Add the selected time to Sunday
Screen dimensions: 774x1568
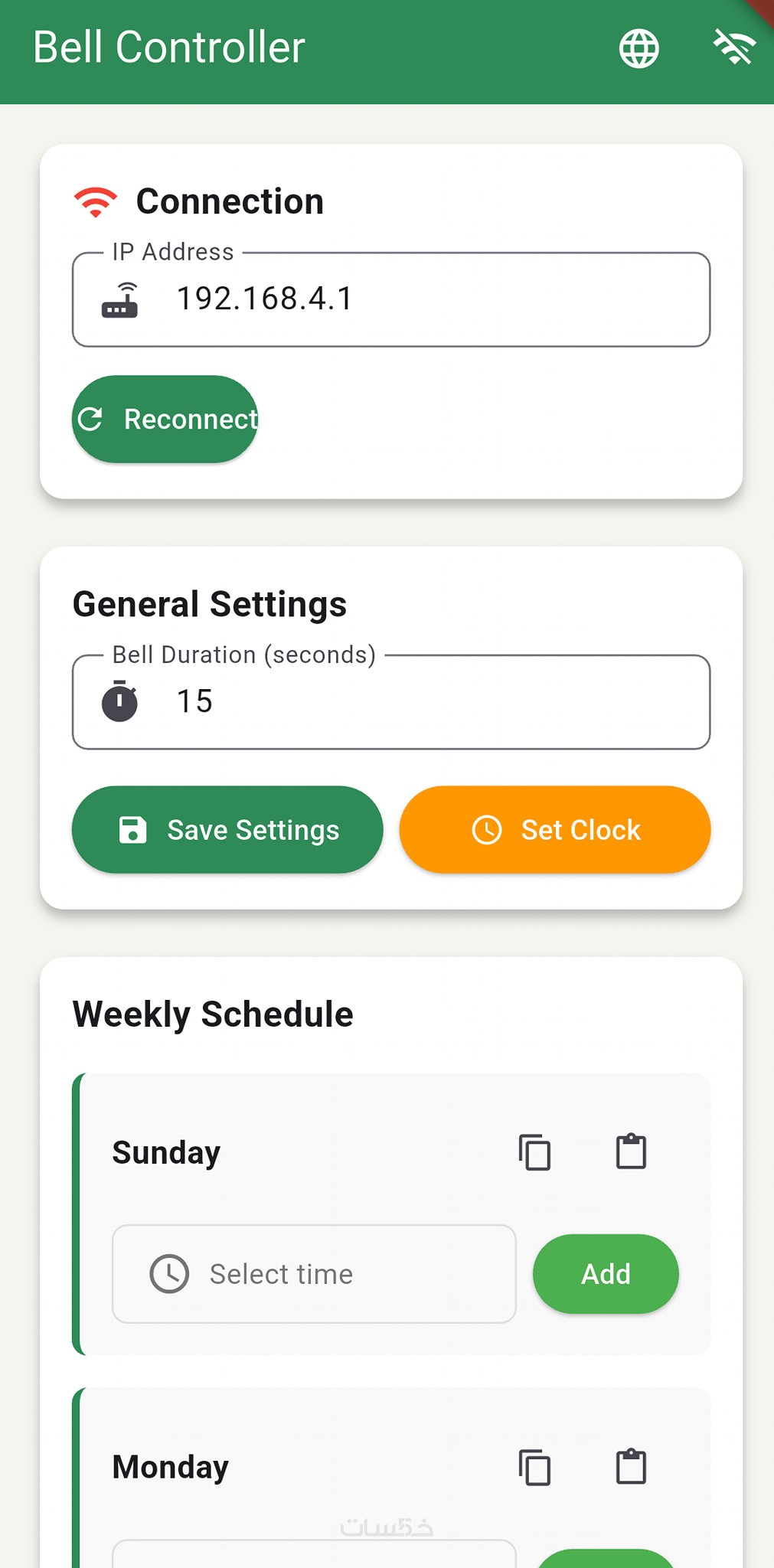[x=606, y=1274]
